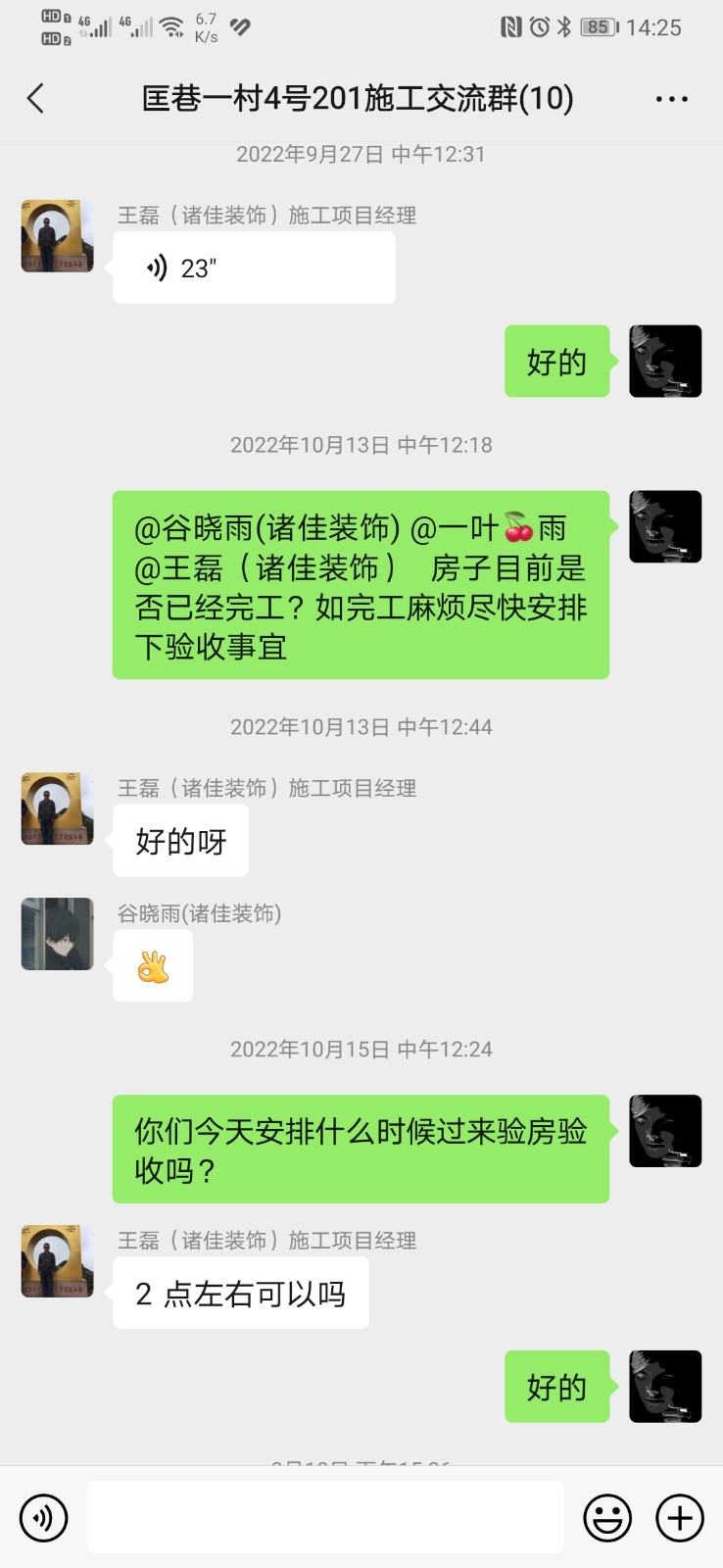Tap the message input field
The image size is (723, 1568).
[x=324, y=1517]
